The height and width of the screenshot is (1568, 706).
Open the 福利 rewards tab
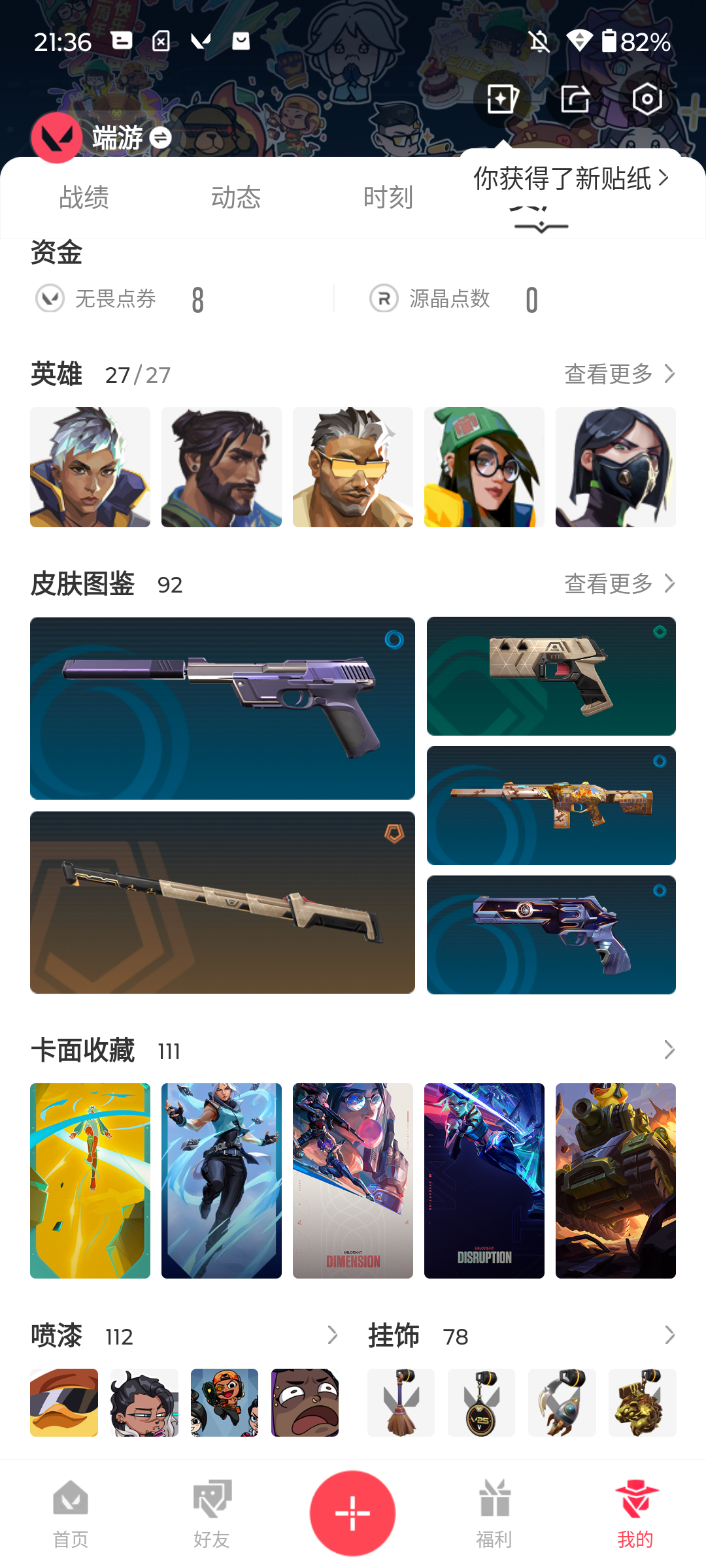(x=494, y=1514)
